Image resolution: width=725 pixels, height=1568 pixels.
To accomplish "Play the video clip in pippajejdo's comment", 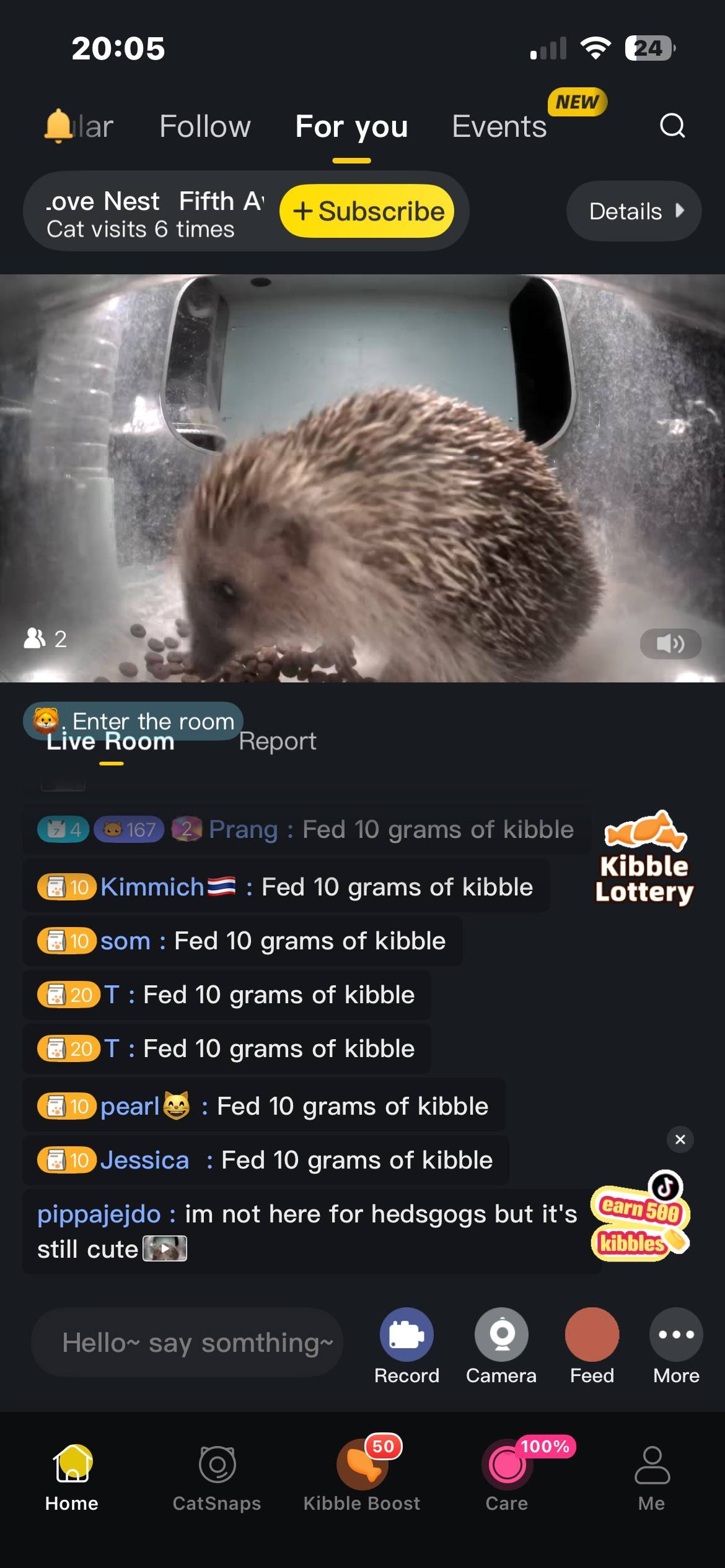I will 165,1248.
